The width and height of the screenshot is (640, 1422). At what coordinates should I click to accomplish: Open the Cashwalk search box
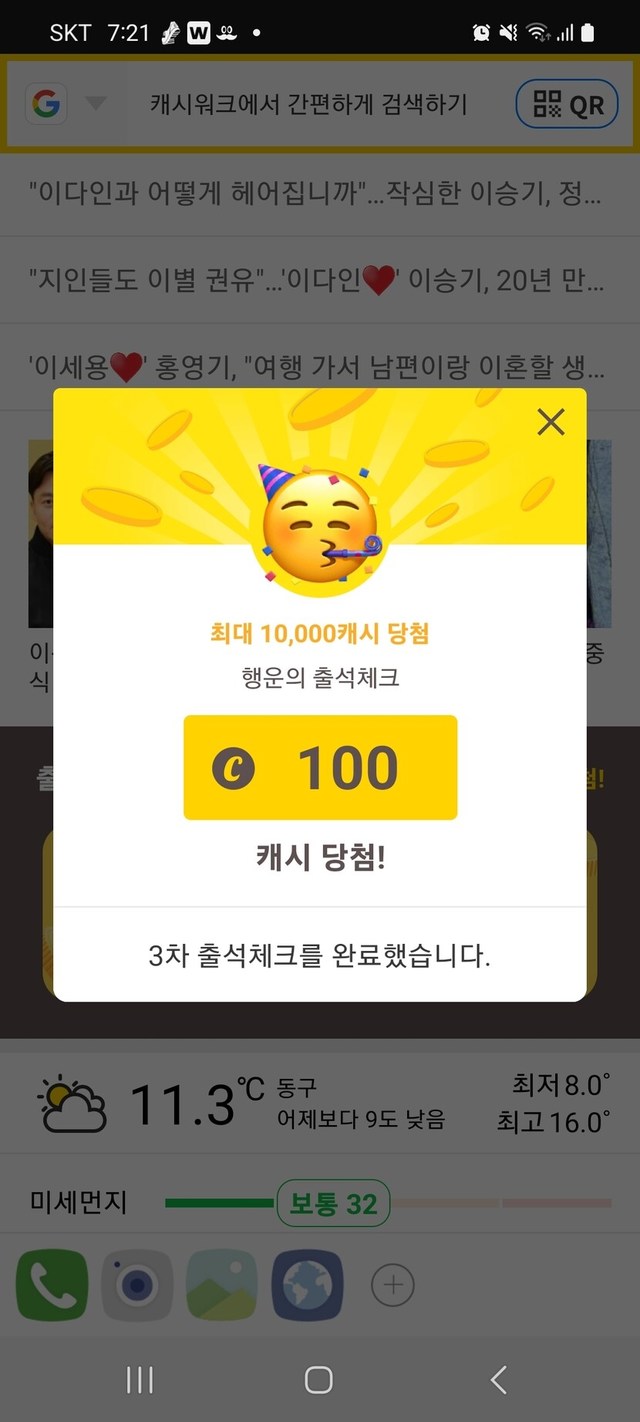308,104
